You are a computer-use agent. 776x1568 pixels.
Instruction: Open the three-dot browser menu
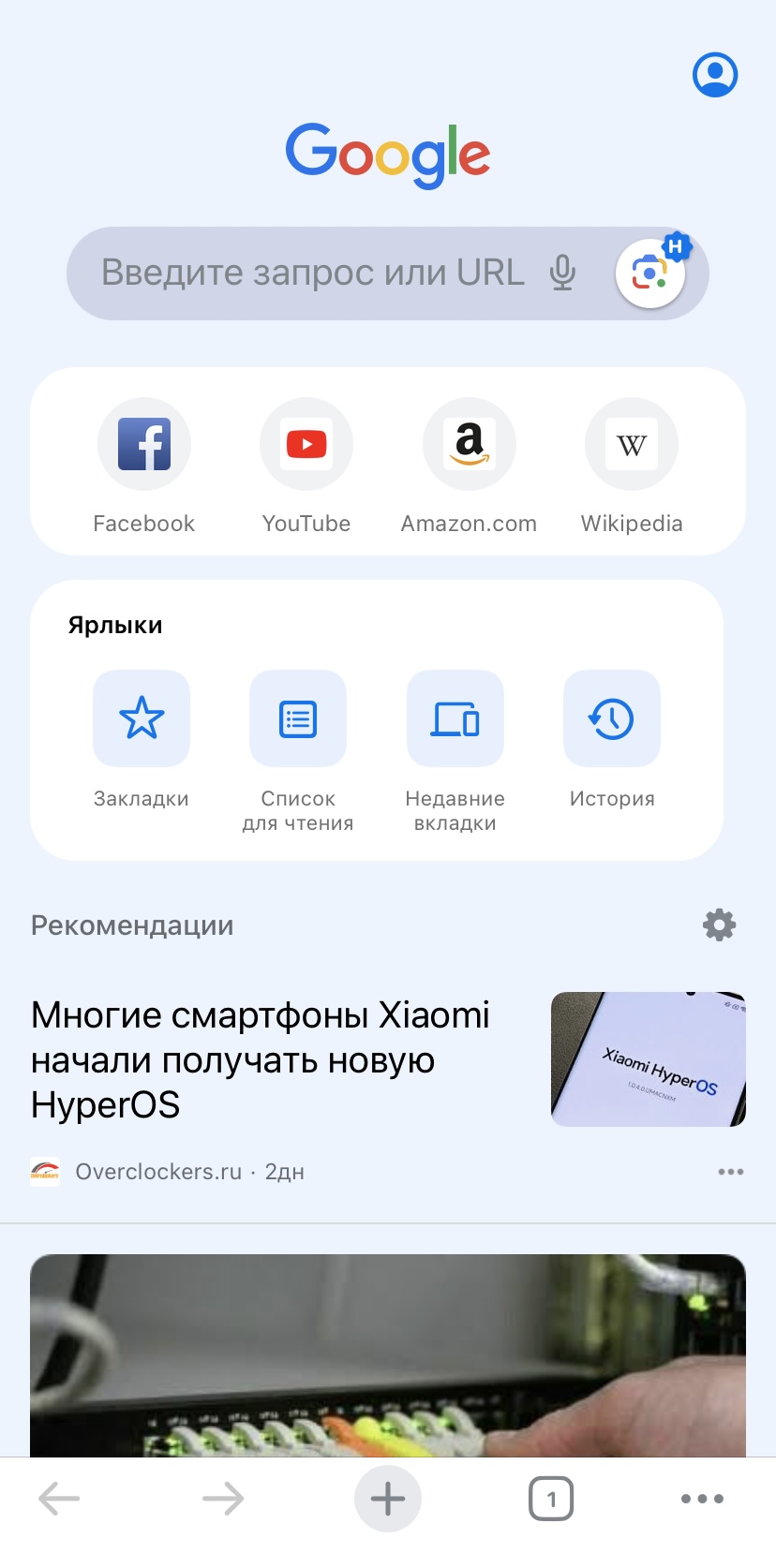pos(702,1499)
